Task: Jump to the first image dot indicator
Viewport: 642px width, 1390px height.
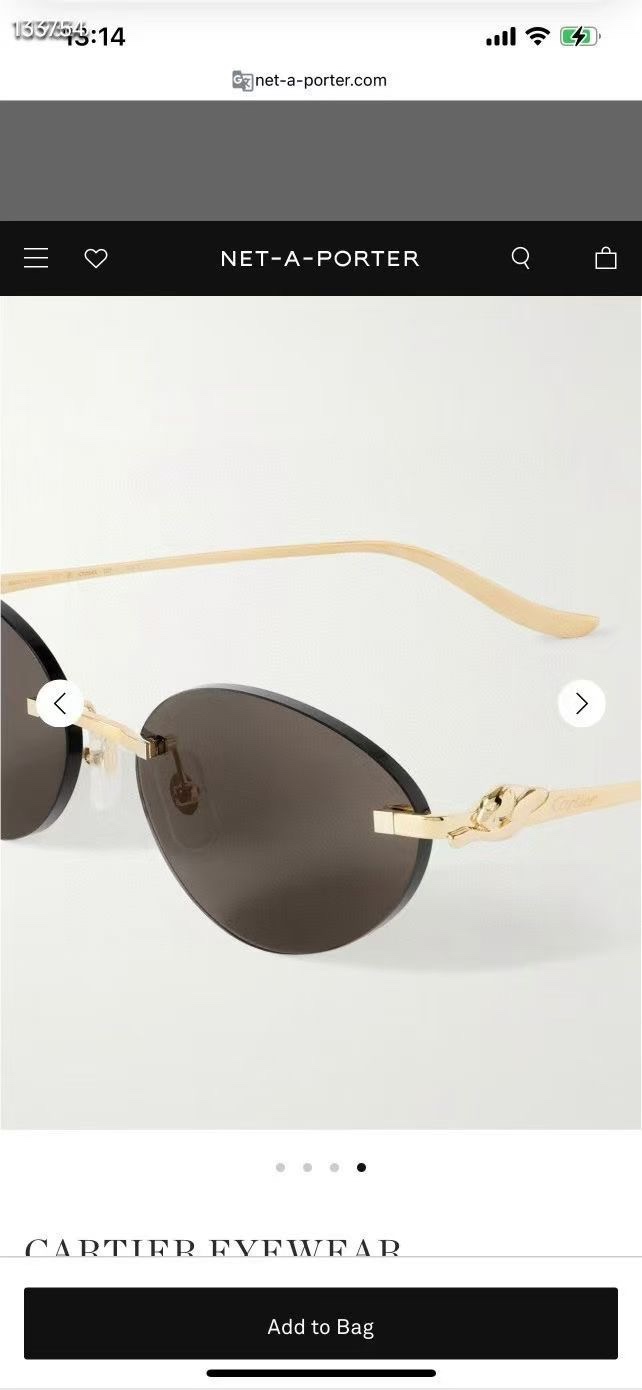Action: tap(280, 1167)
